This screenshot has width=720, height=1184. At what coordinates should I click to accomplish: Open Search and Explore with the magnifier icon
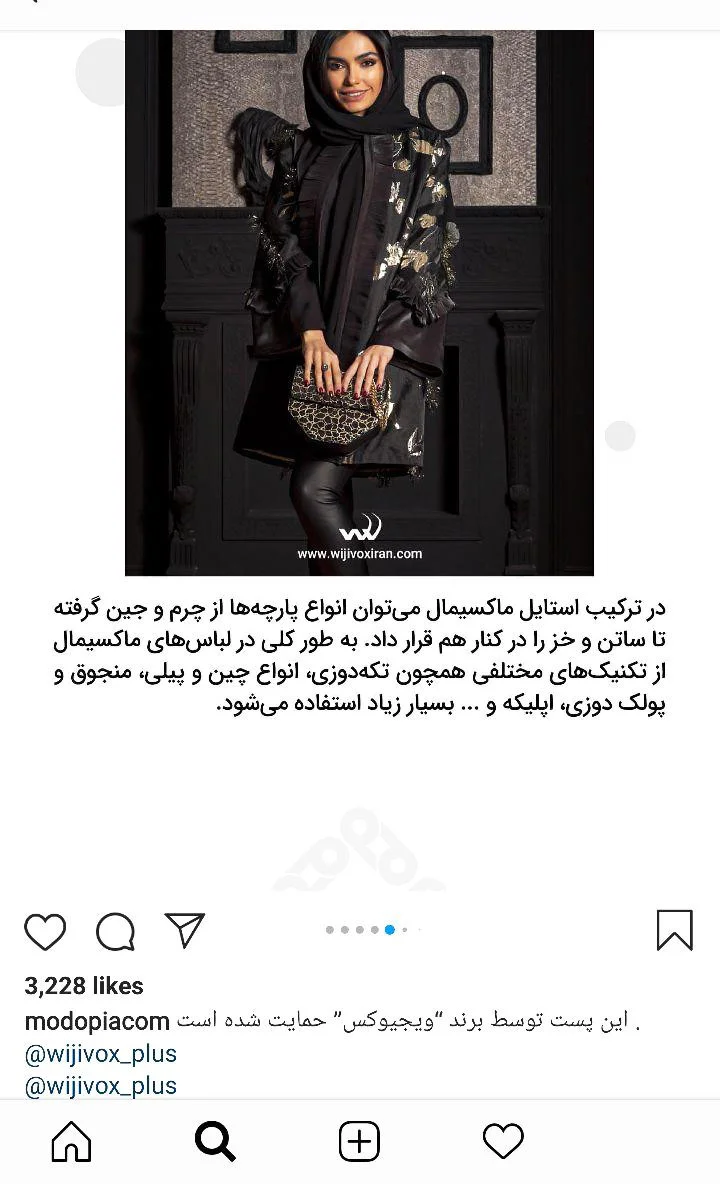tap(213, 1140)
